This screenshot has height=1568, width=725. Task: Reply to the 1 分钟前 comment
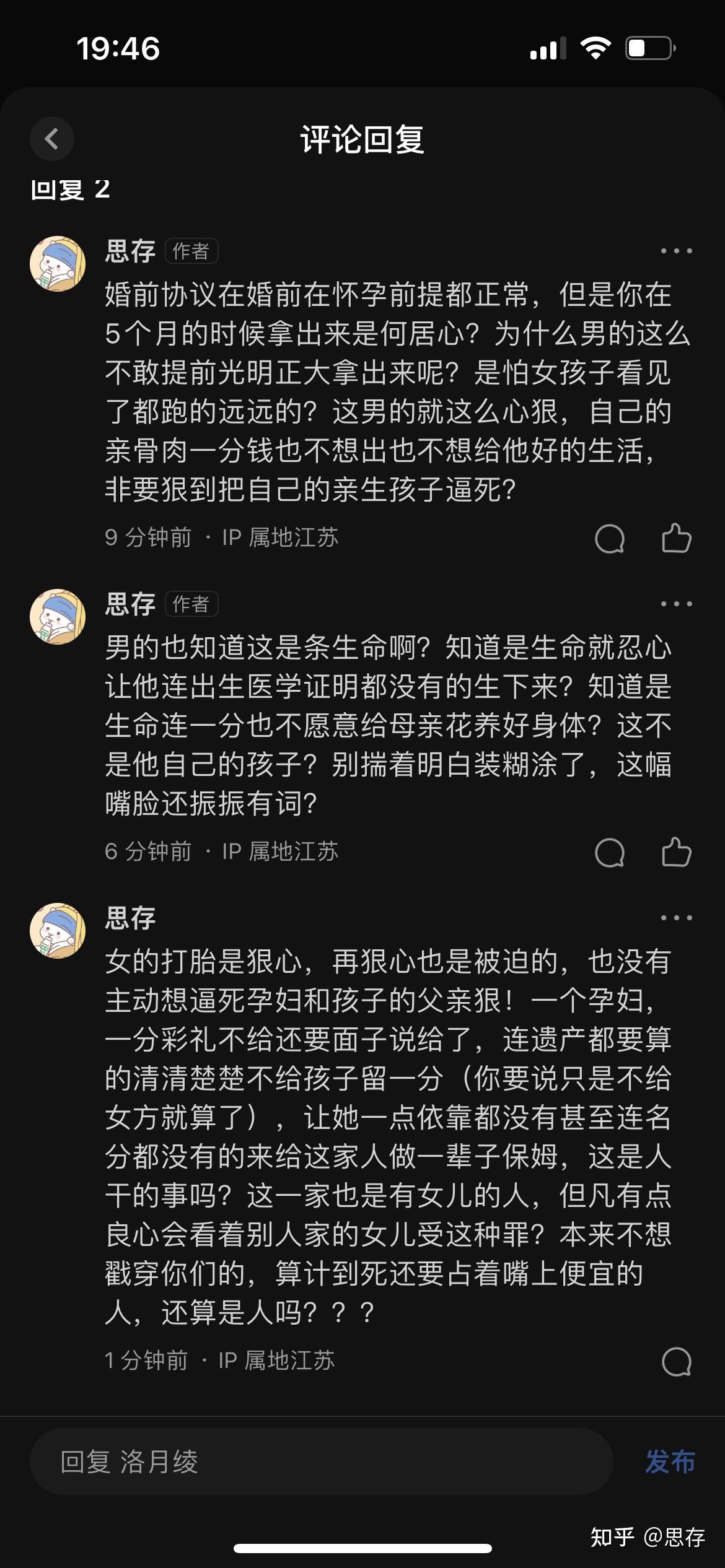pos(676,1362)
